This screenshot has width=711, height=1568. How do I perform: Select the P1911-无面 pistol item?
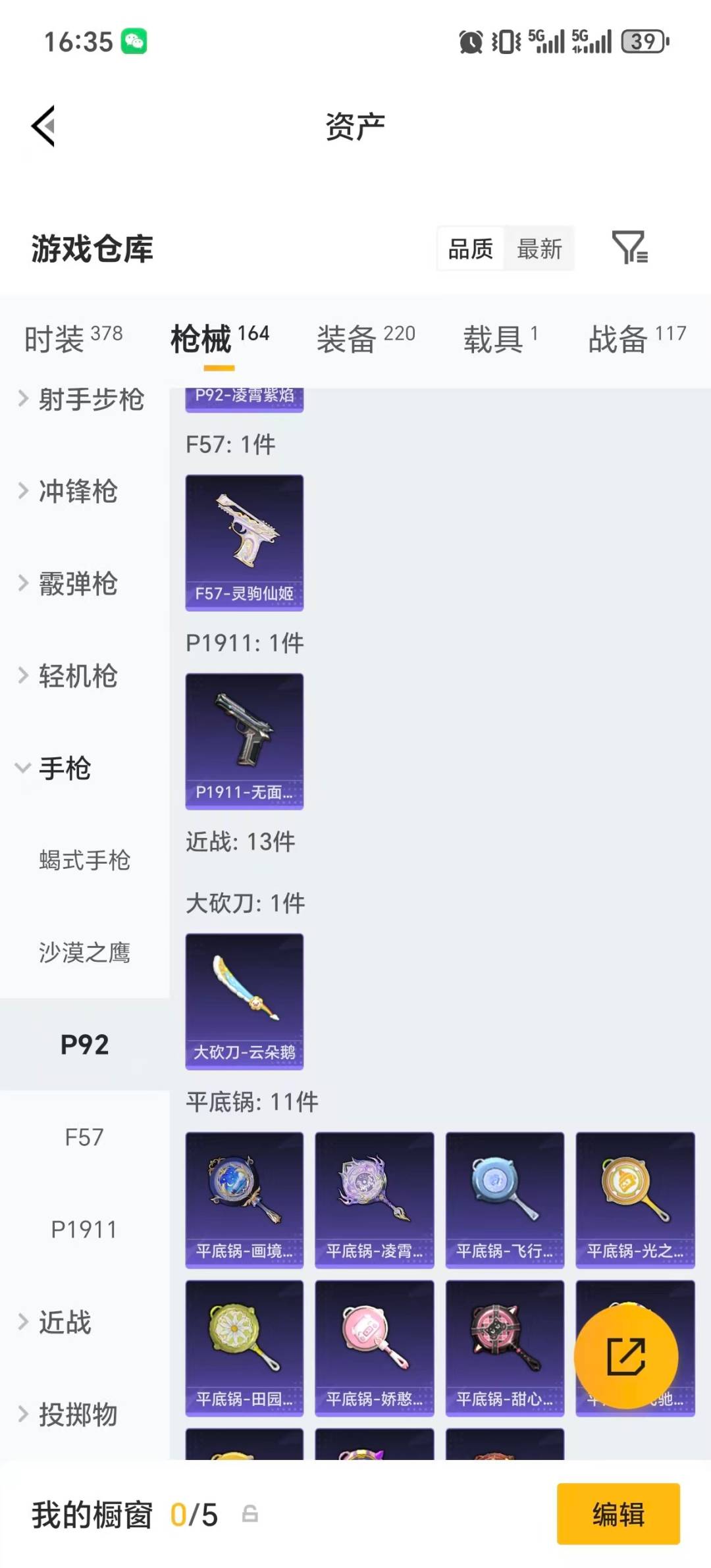coord(244,741)
